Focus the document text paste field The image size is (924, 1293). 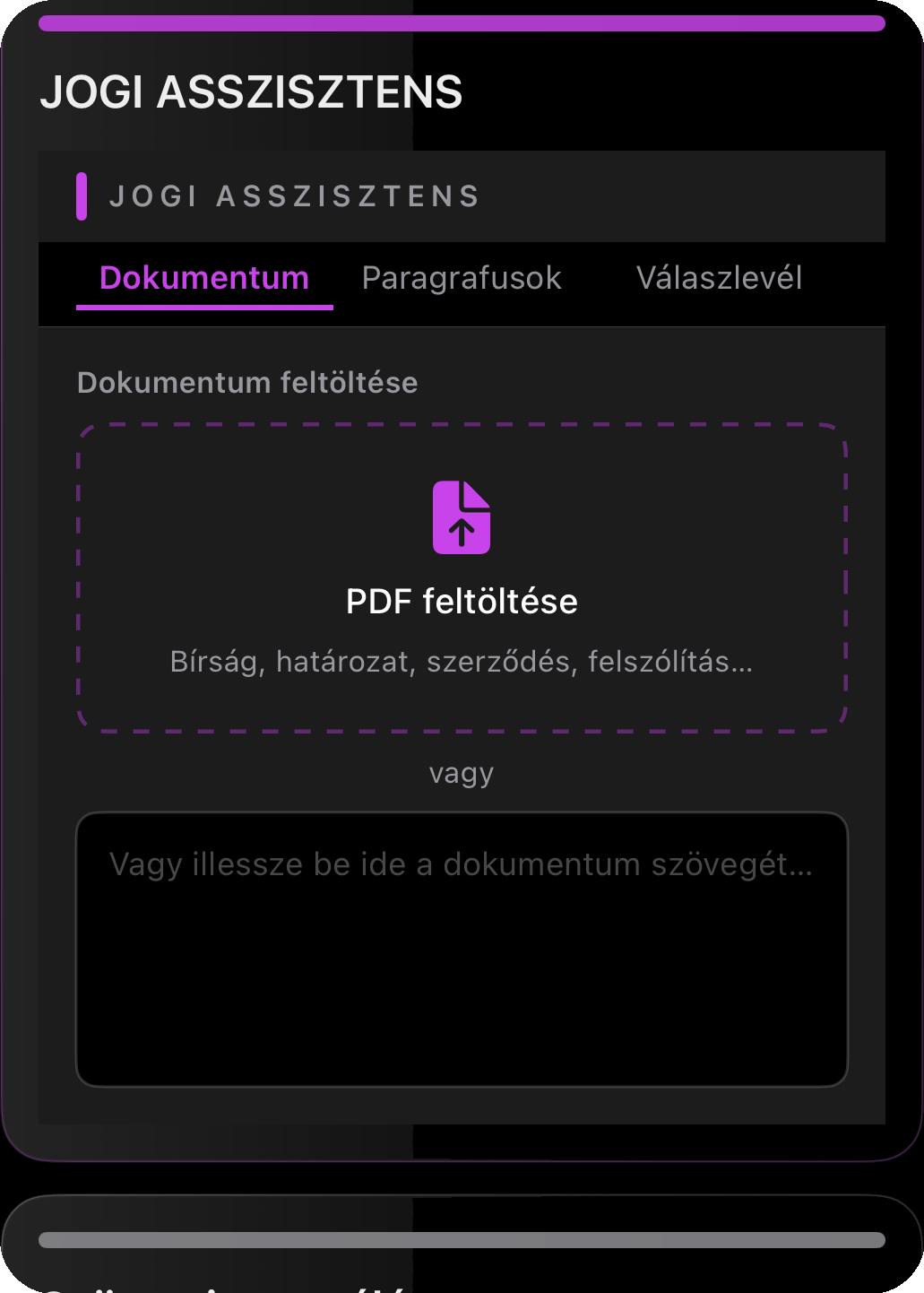click(462, 949)
